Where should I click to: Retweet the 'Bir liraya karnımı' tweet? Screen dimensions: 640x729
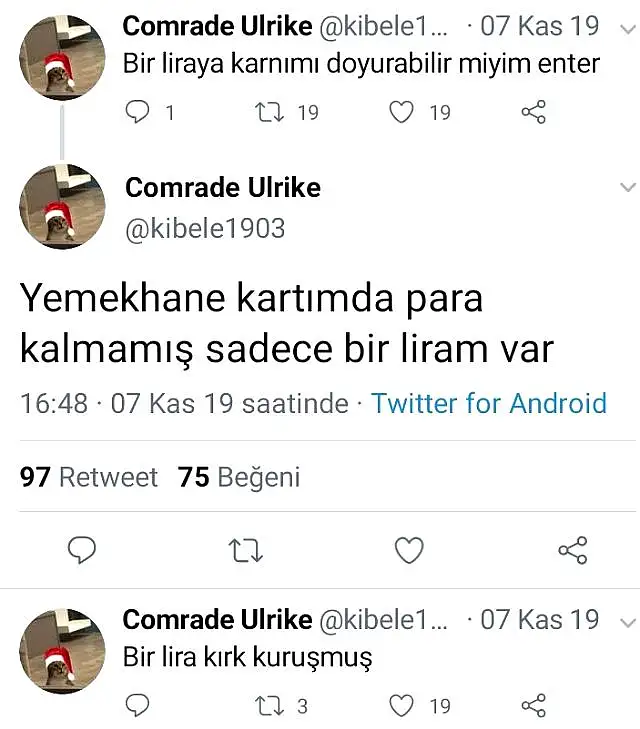click(268, 112)
